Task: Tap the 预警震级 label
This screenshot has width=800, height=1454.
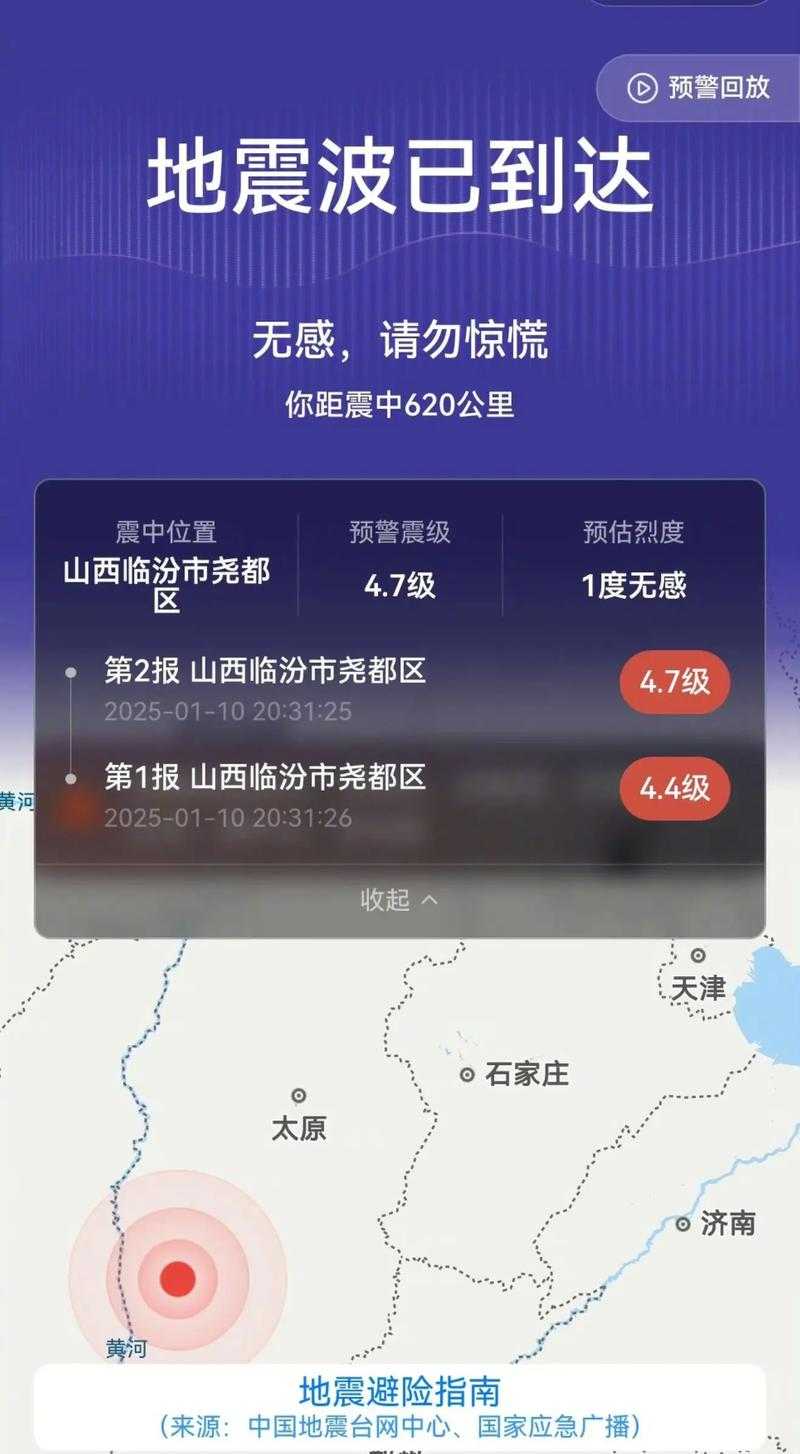Action: click(400, 532)
